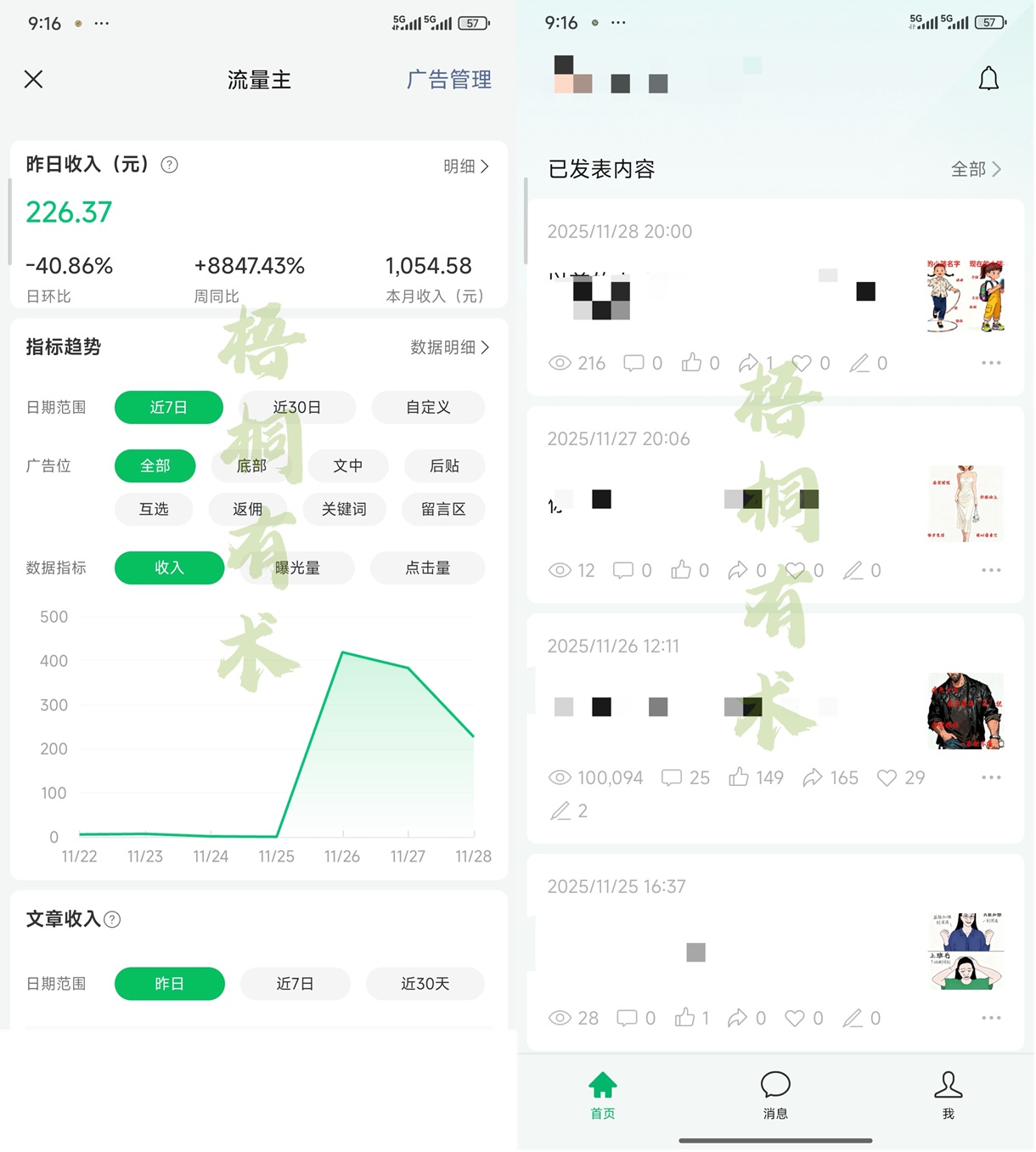Open 广告管理
Screen dimensions: 1036x1152
click(x=449, y=80)
